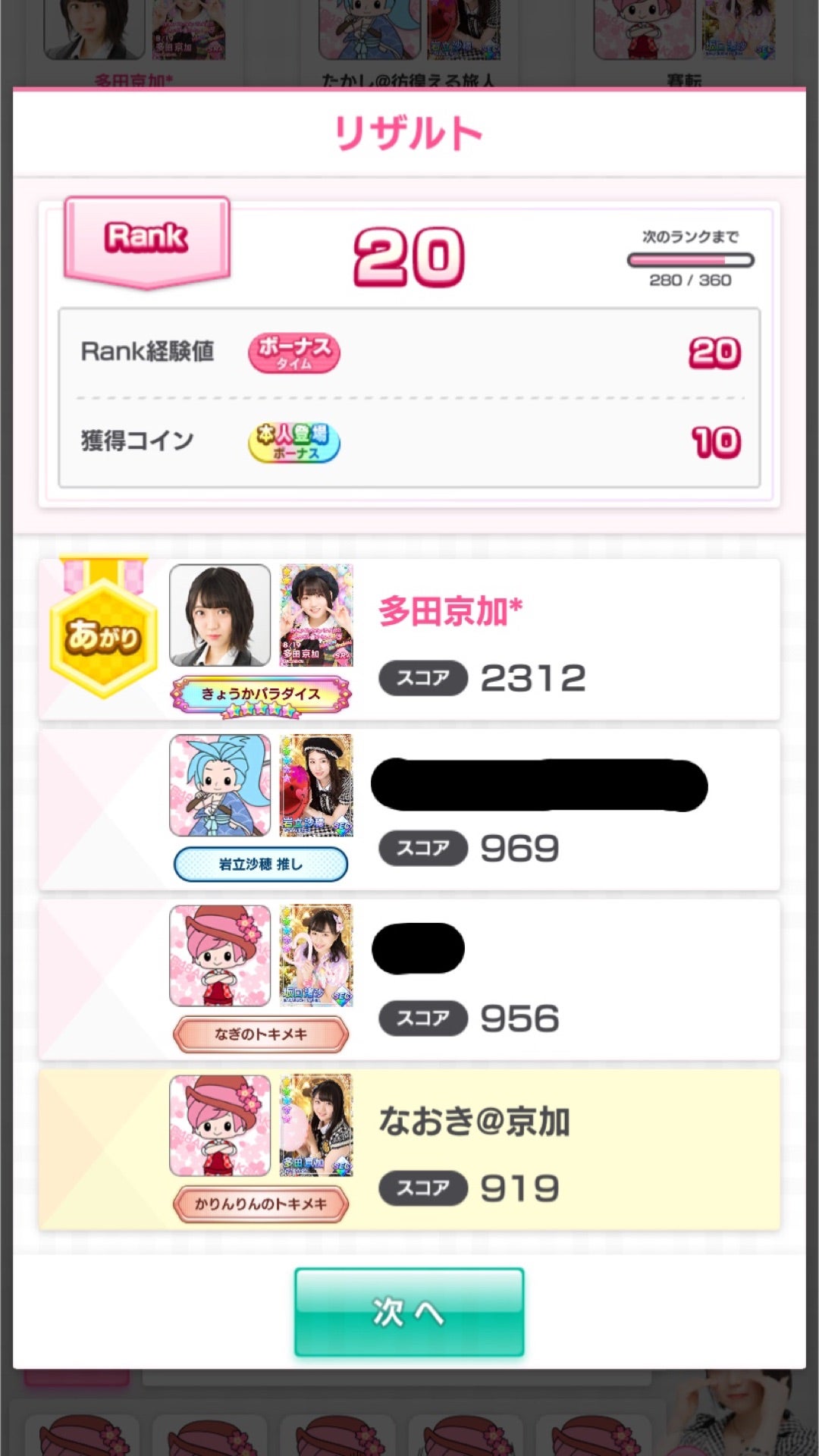This screenshot has width=819, height=1456.
Task: Tap the 次へ button to continue
Action: point(409,1312)
